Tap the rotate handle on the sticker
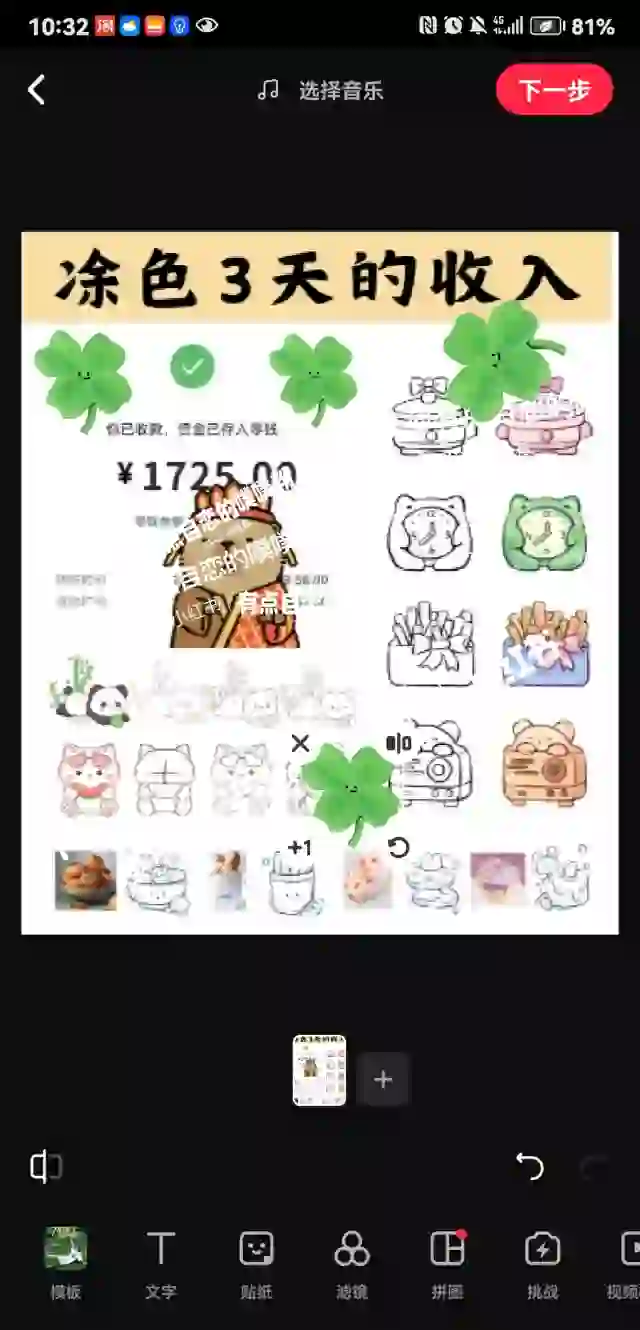The image size is (640, 1330). 398,848
